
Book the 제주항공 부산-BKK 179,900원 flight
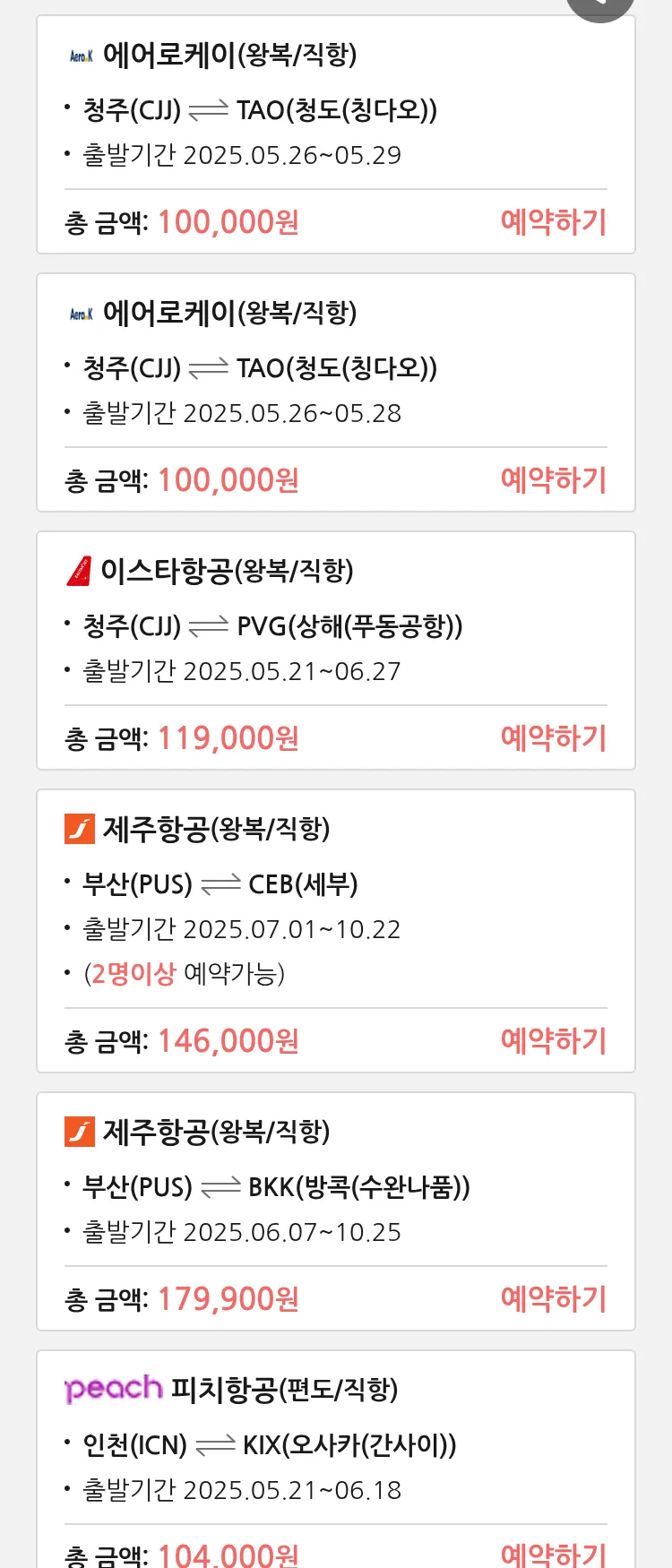[x=554, y=1299]
